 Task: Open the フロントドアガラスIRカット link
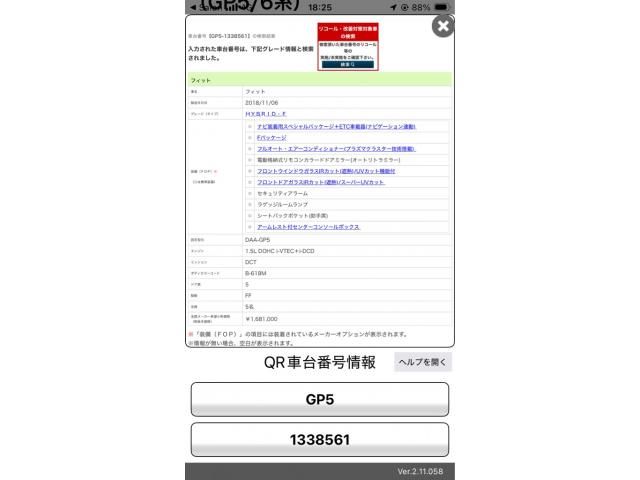[320, 182]
